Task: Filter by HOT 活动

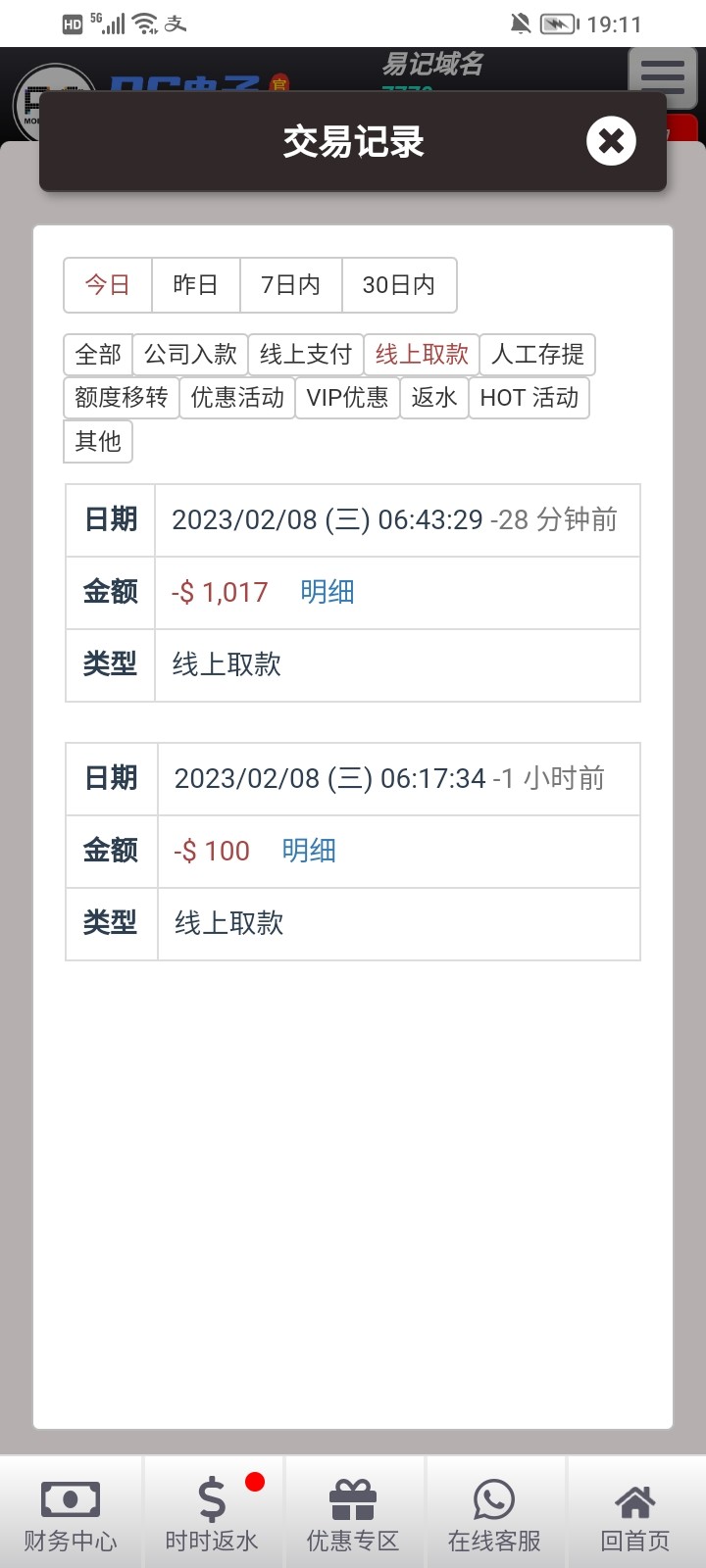Action: (x=529, y=398)
